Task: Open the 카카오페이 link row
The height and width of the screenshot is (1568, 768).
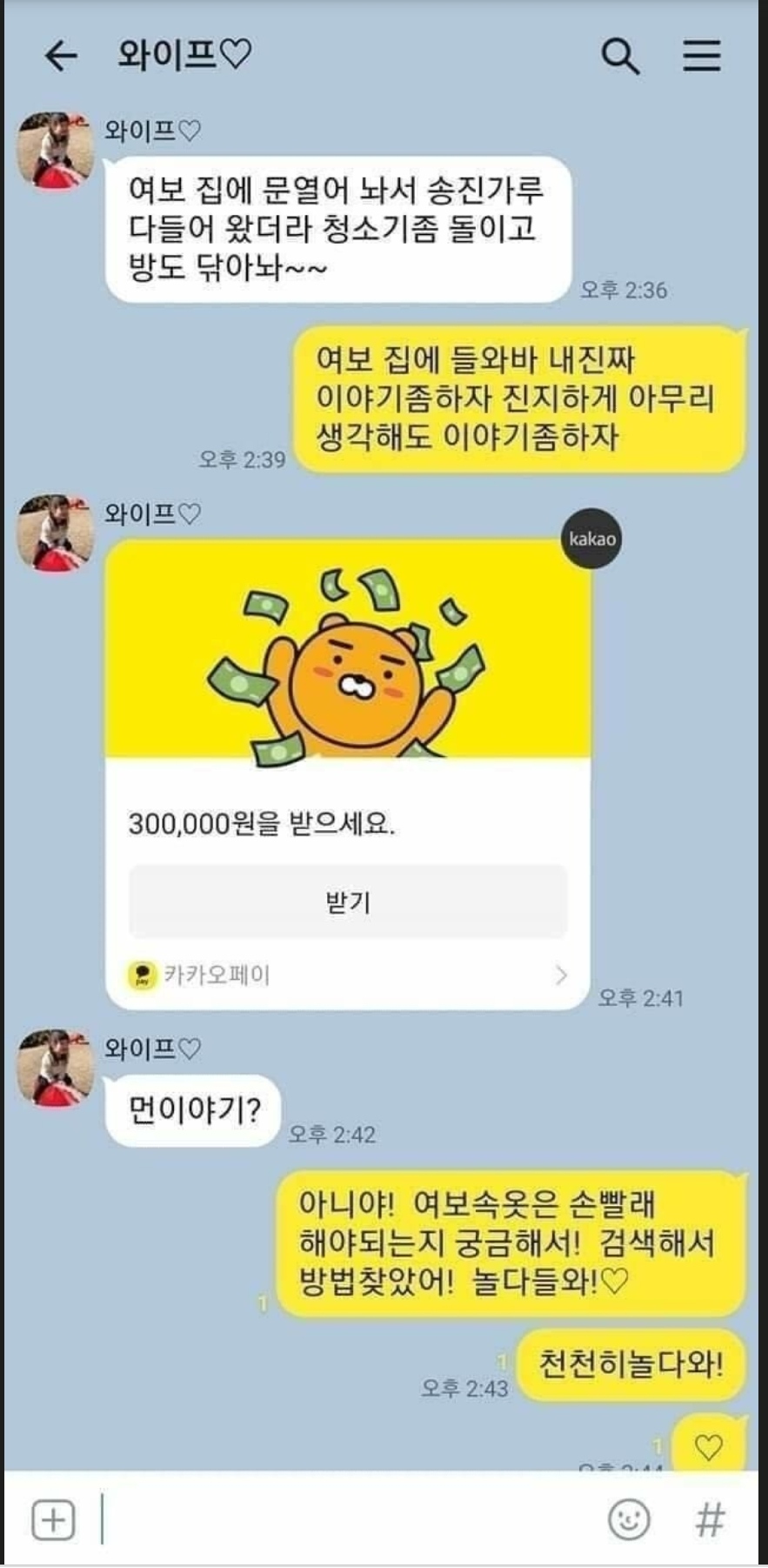Action: point(348,975)
